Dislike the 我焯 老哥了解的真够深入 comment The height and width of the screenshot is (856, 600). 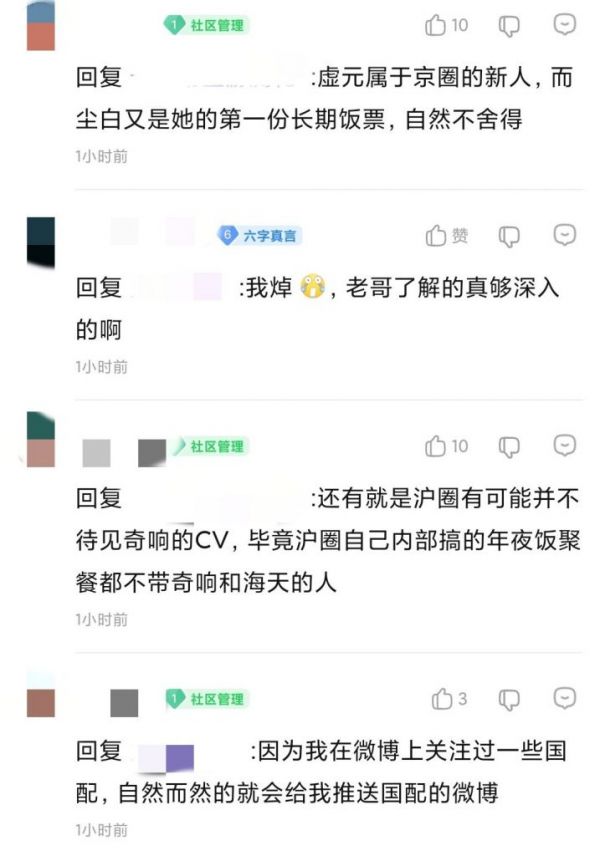pyautogui.click(x=510, y=237)
